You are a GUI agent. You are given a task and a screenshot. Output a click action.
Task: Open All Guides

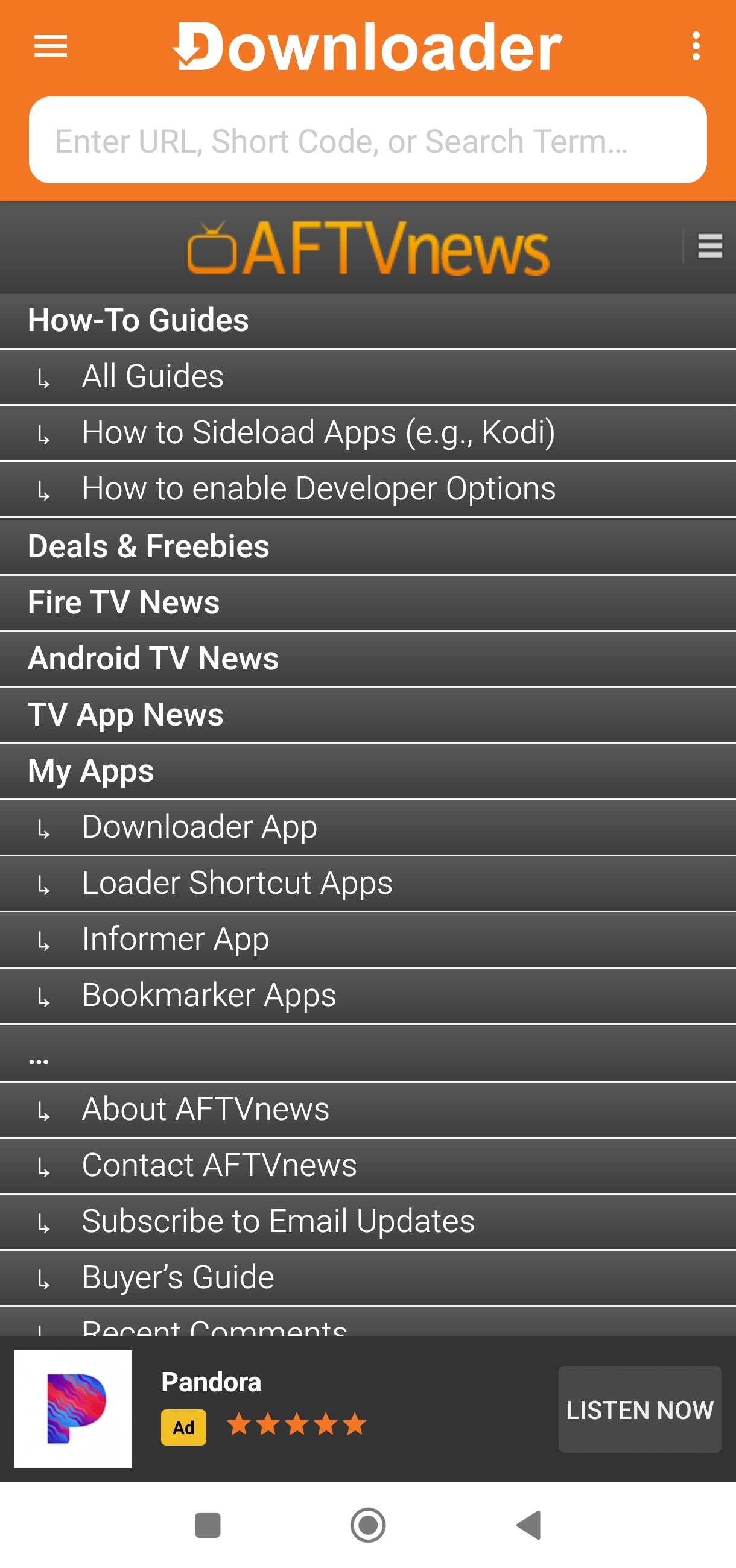(153, 376)
